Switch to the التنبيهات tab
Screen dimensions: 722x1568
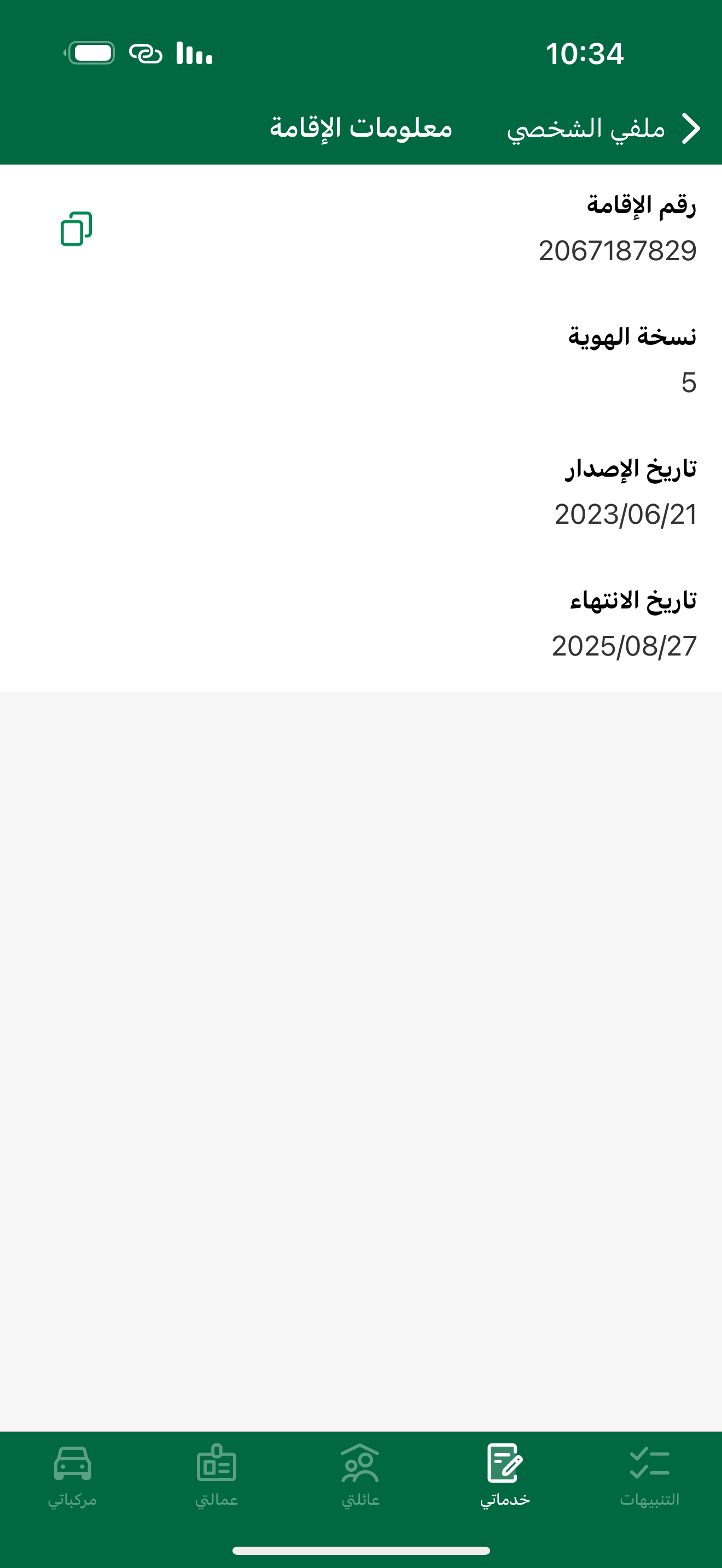point(650,1476)
